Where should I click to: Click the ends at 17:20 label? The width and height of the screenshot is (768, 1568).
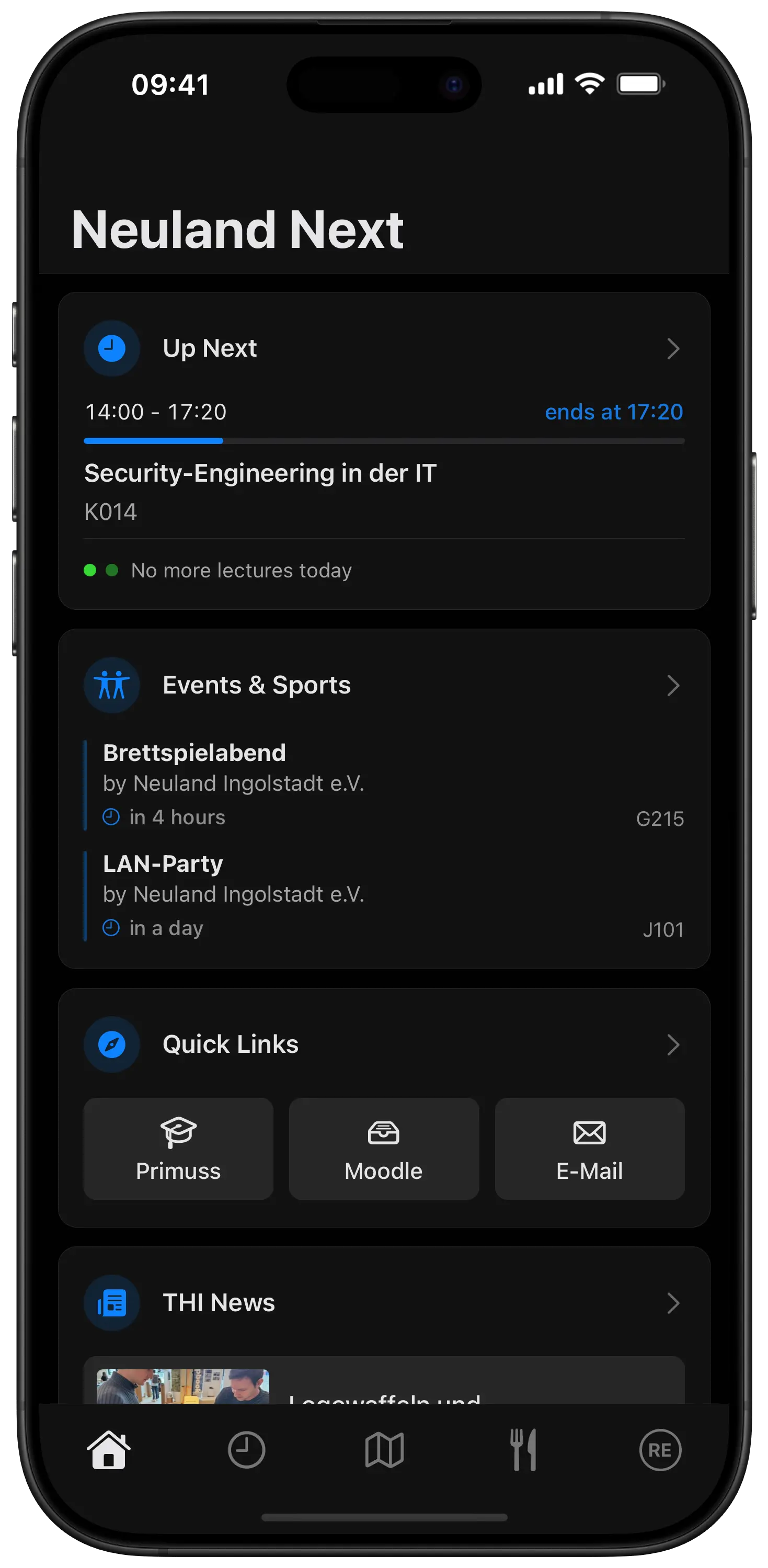coord(614,412)
